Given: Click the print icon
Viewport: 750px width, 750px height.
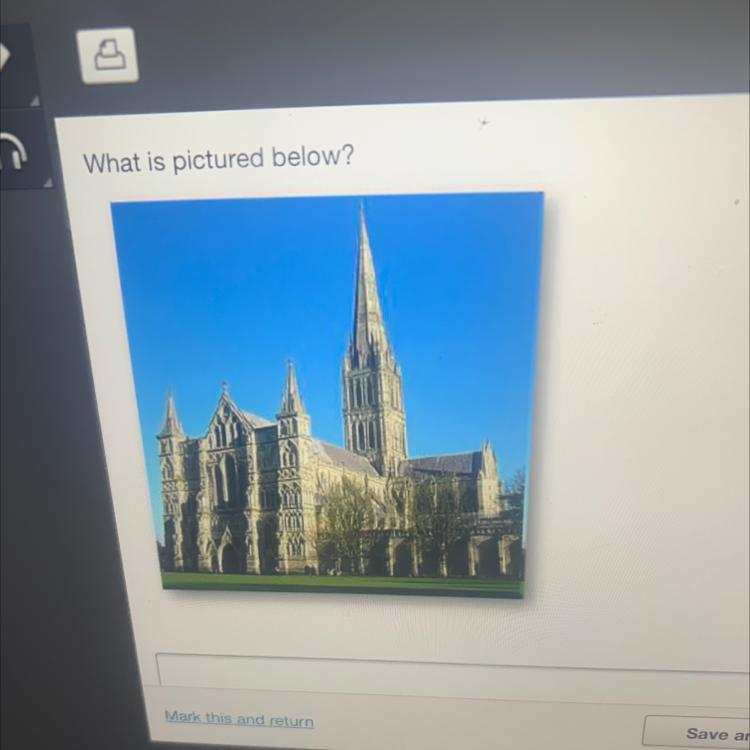Looking at the screenshot, I should [106, 56].
